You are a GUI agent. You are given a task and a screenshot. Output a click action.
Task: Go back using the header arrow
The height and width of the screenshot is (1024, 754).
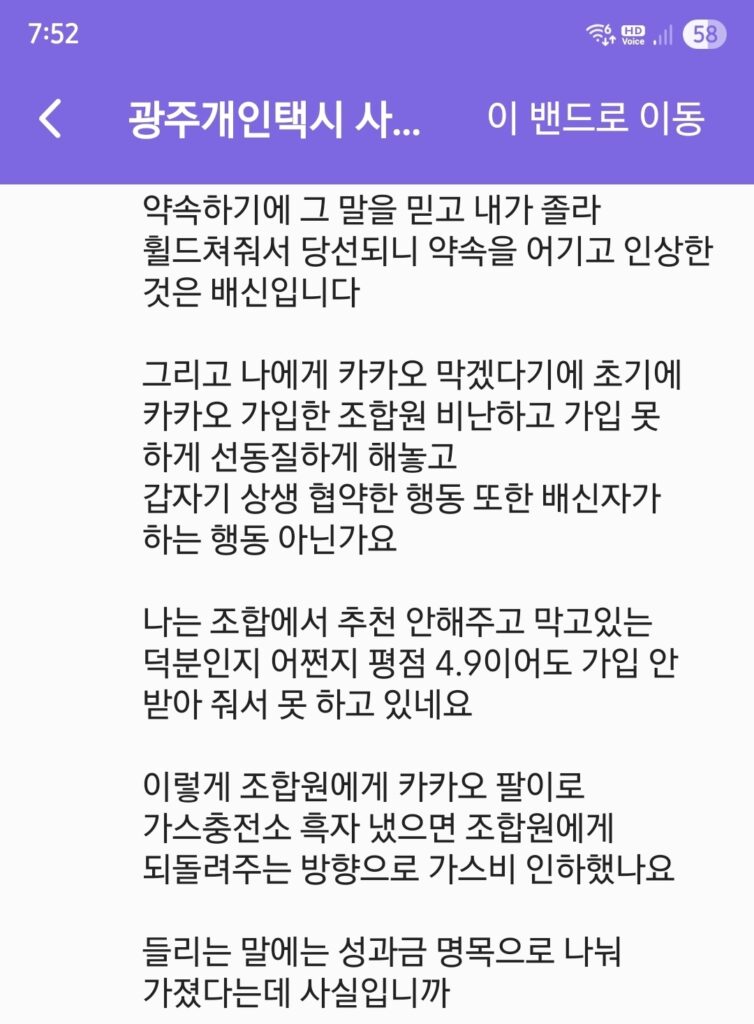pyautogui.click(x=50, y=120)
